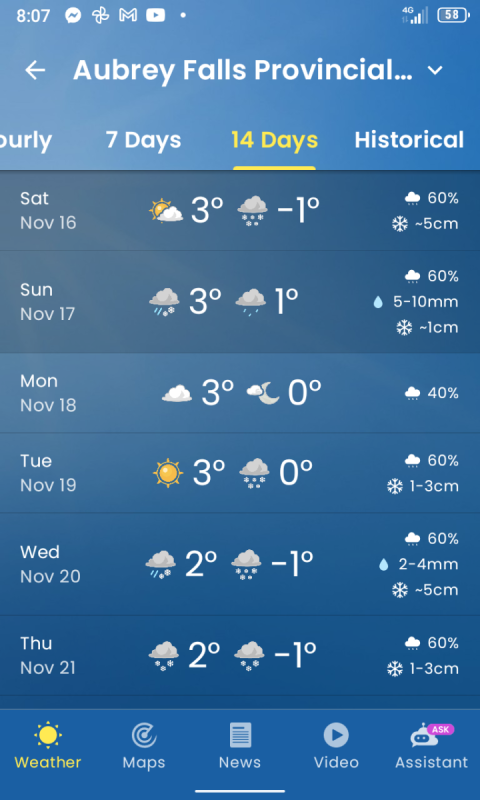This screenshot has width=480, height=800.
Task: Open Wed Nov 20 forecast details
Action: 240,564
